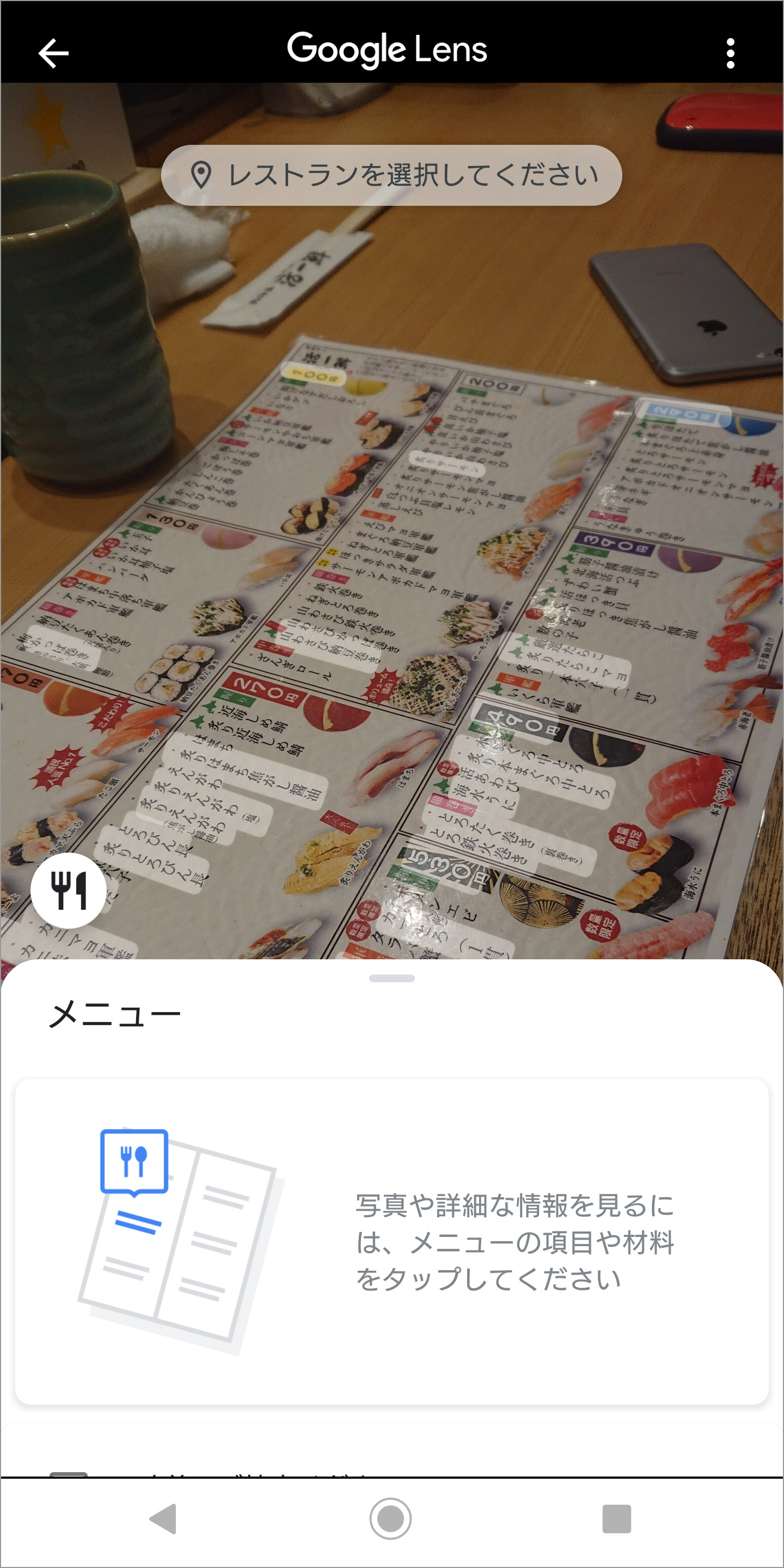Go back from Google Lens
Image resolution: width=784 pixels, height=1568 pixels.
53,53
